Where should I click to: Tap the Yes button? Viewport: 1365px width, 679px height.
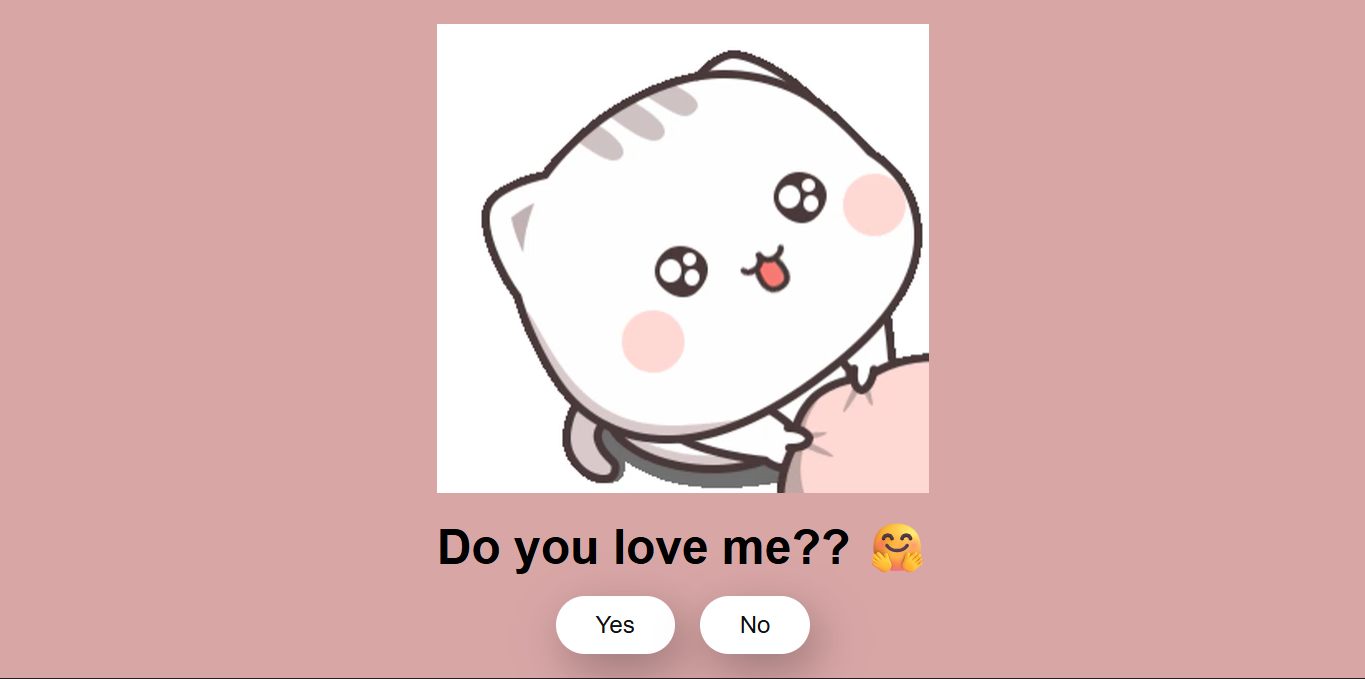point(615,625)
